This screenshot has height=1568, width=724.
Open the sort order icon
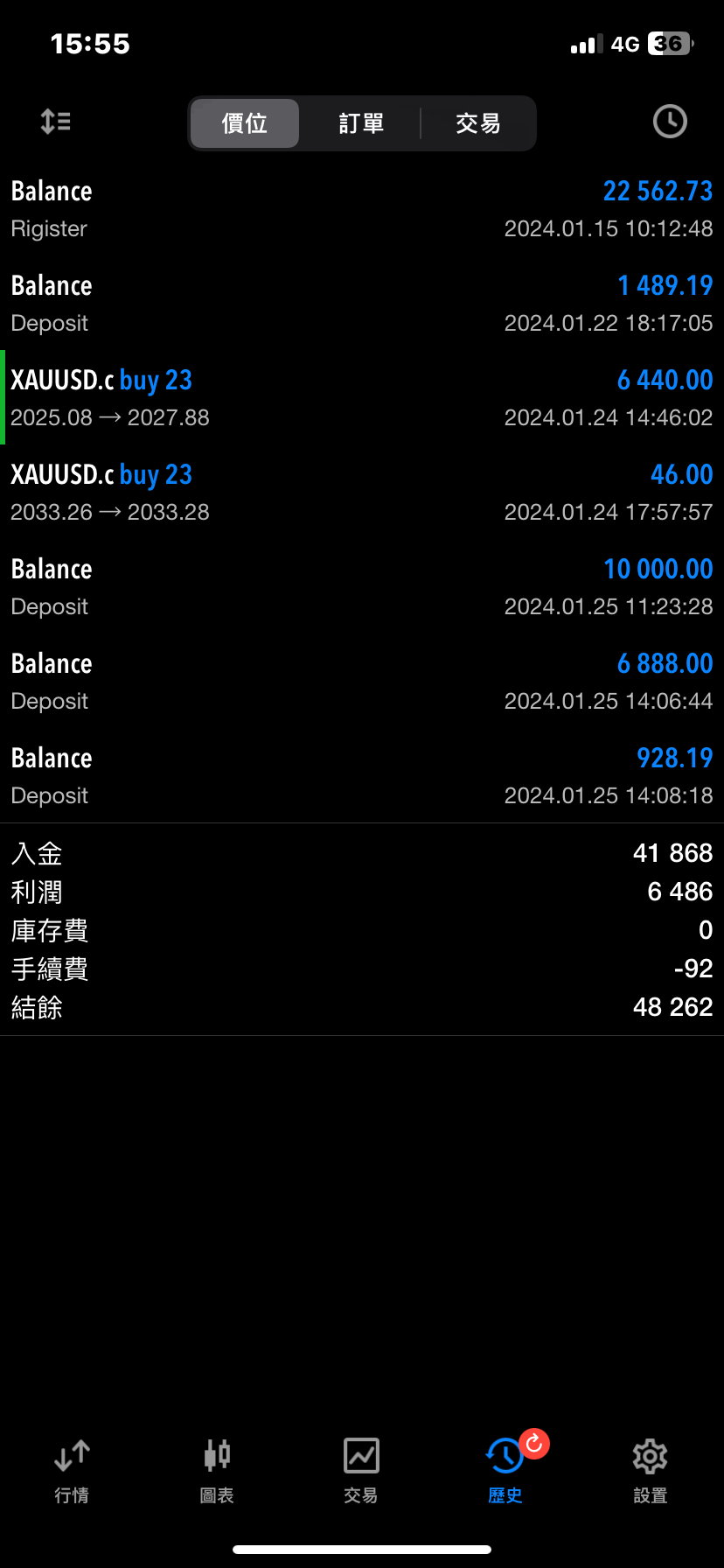coord(56,122)
